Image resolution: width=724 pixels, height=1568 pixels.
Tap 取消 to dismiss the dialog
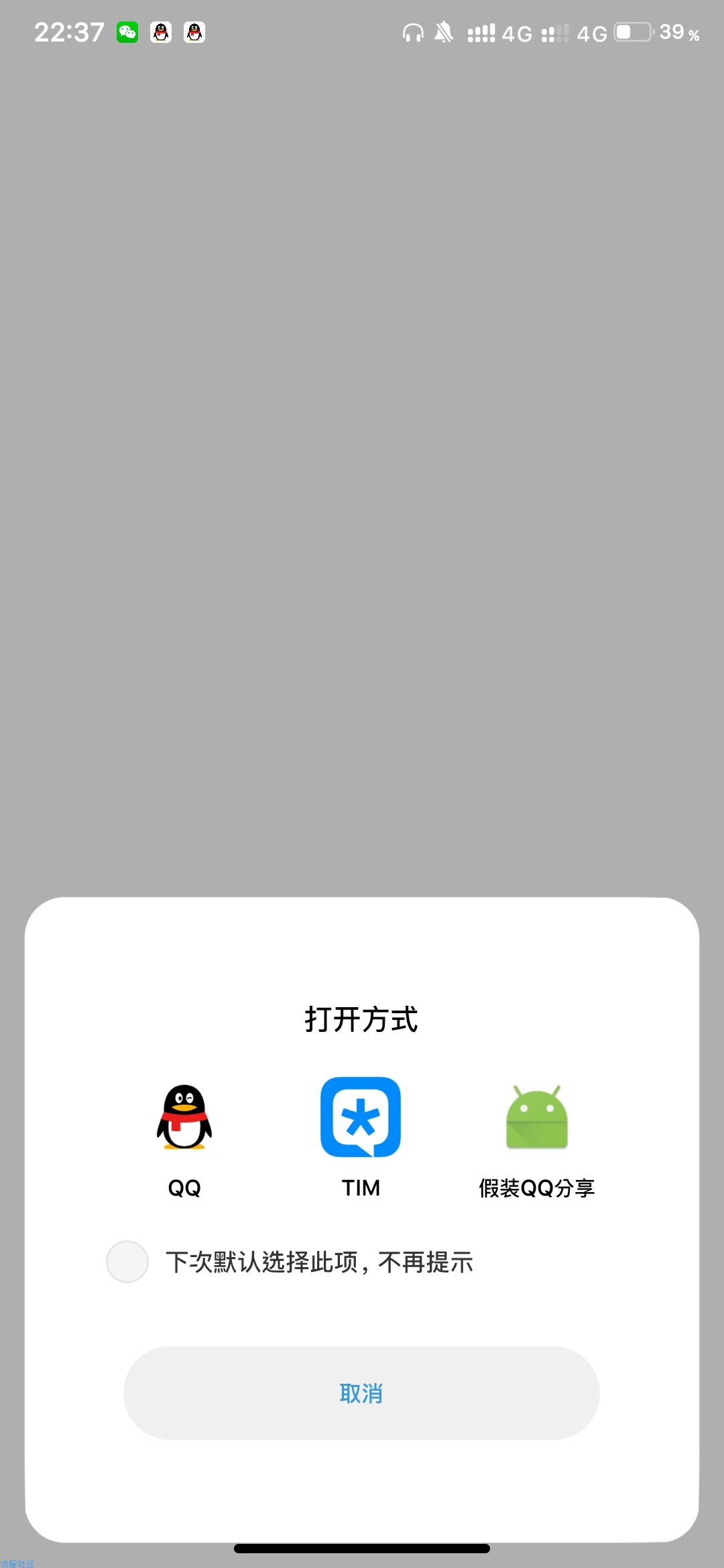[x=361, y=1393]
